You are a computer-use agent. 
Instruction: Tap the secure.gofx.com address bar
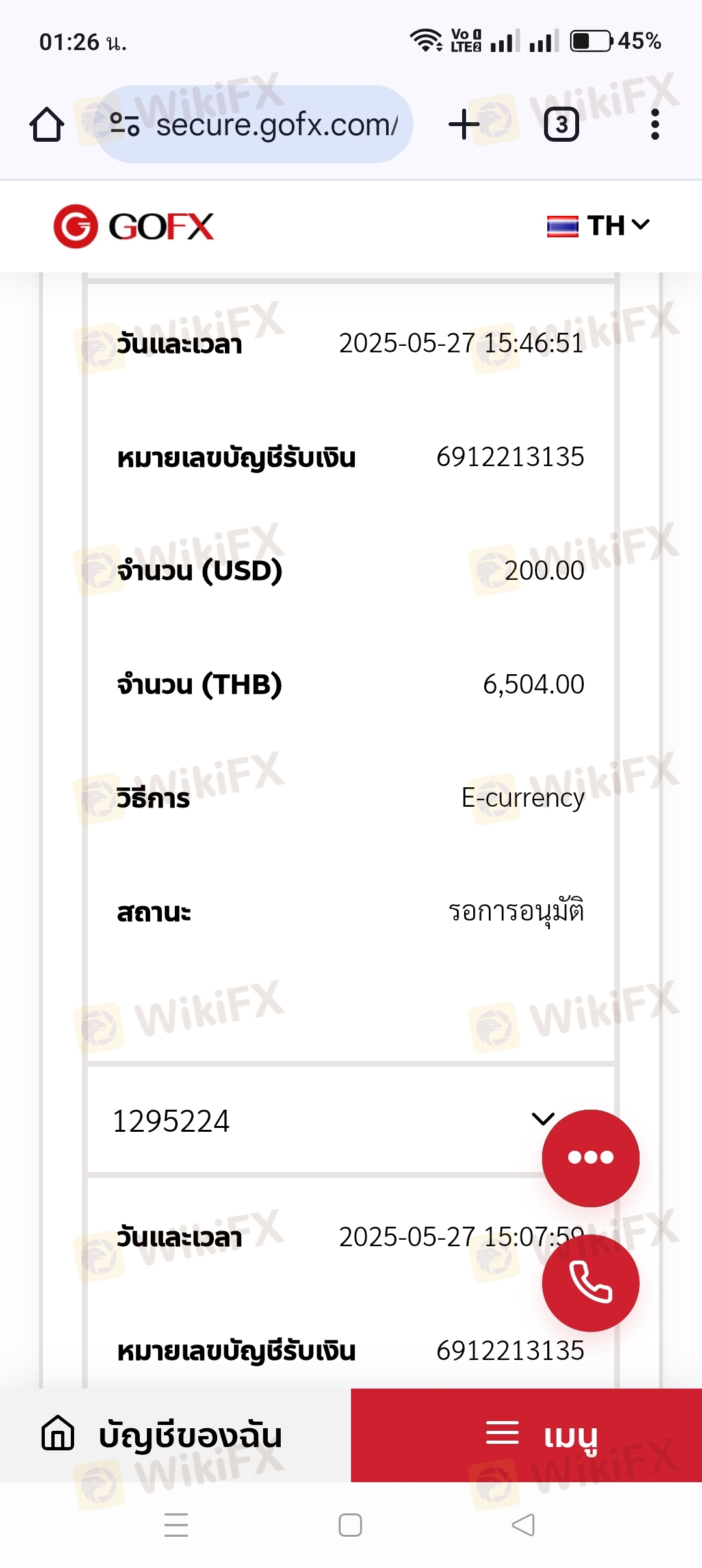(254, 124)
